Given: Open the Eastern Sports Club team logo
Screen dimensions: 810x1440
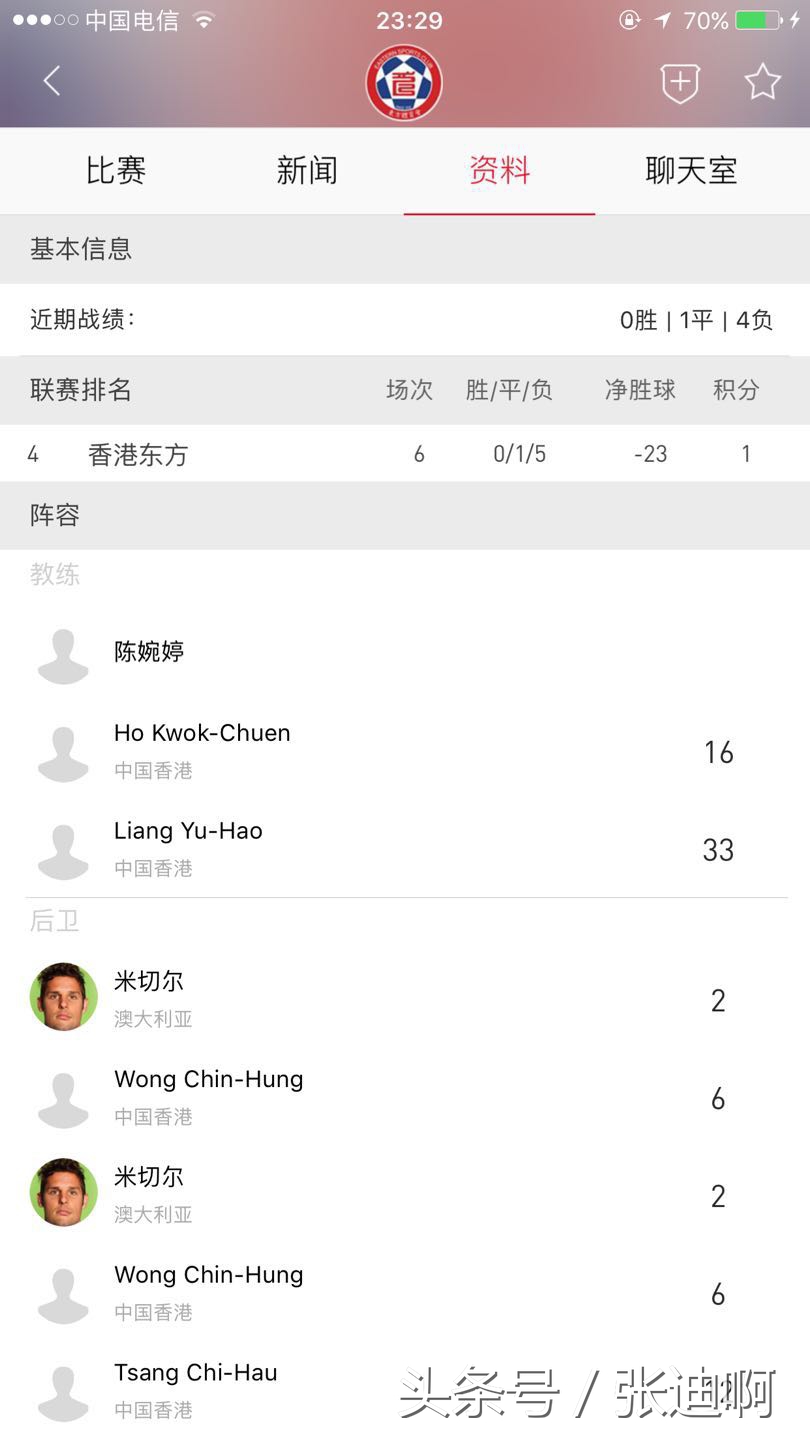Looking at the screenshot, I should (405, 83).
